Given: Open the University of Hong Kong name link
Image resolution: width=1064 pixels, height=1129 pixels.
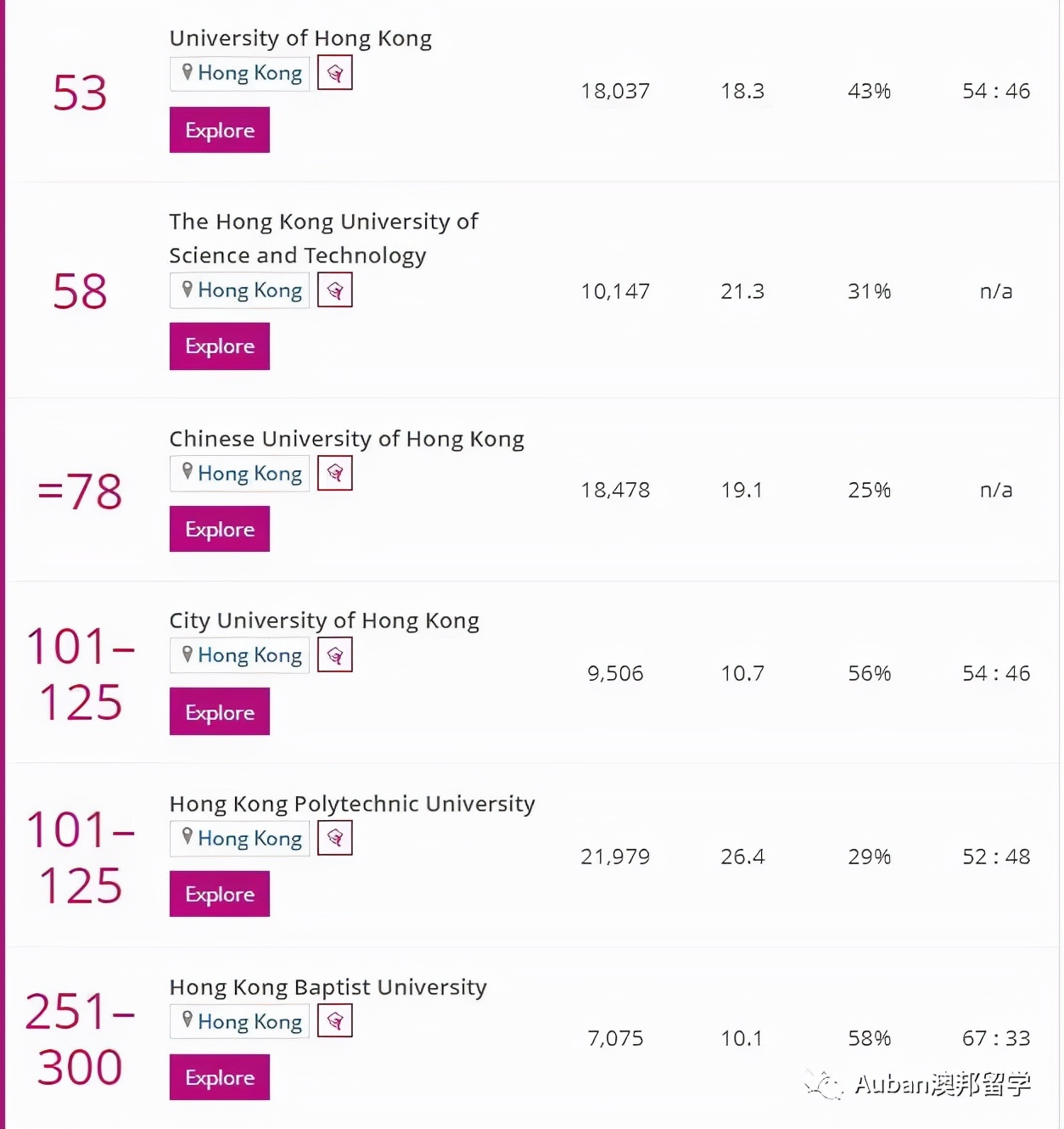Looking at the screenshot, I should [x=300, y=38].
